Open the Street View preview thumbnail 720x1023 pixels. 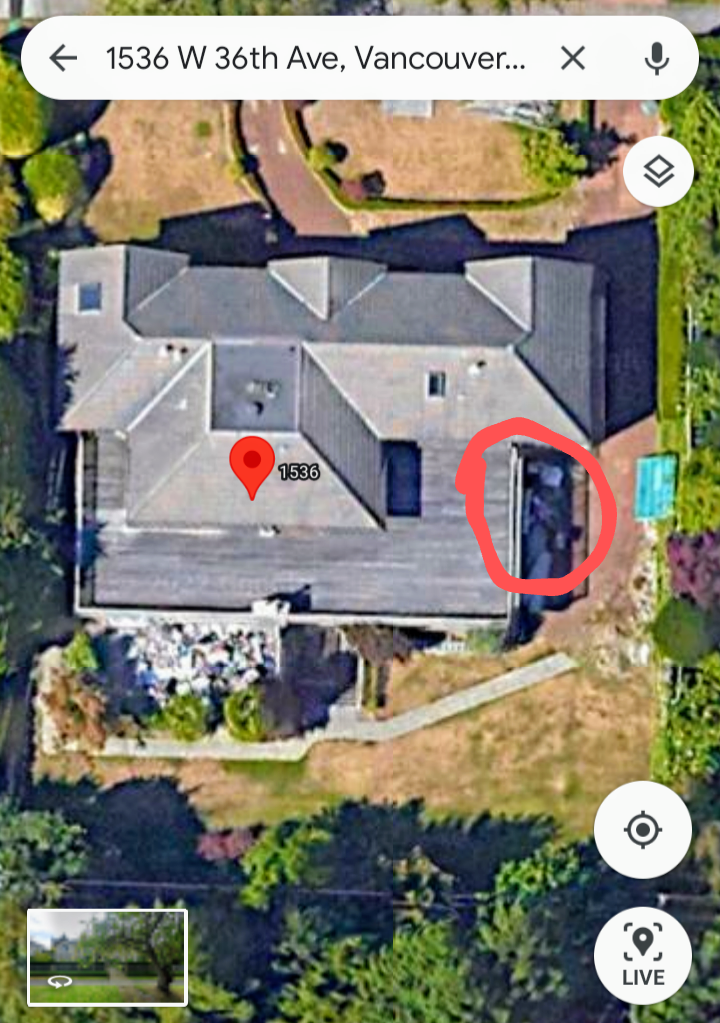(107, 956)
